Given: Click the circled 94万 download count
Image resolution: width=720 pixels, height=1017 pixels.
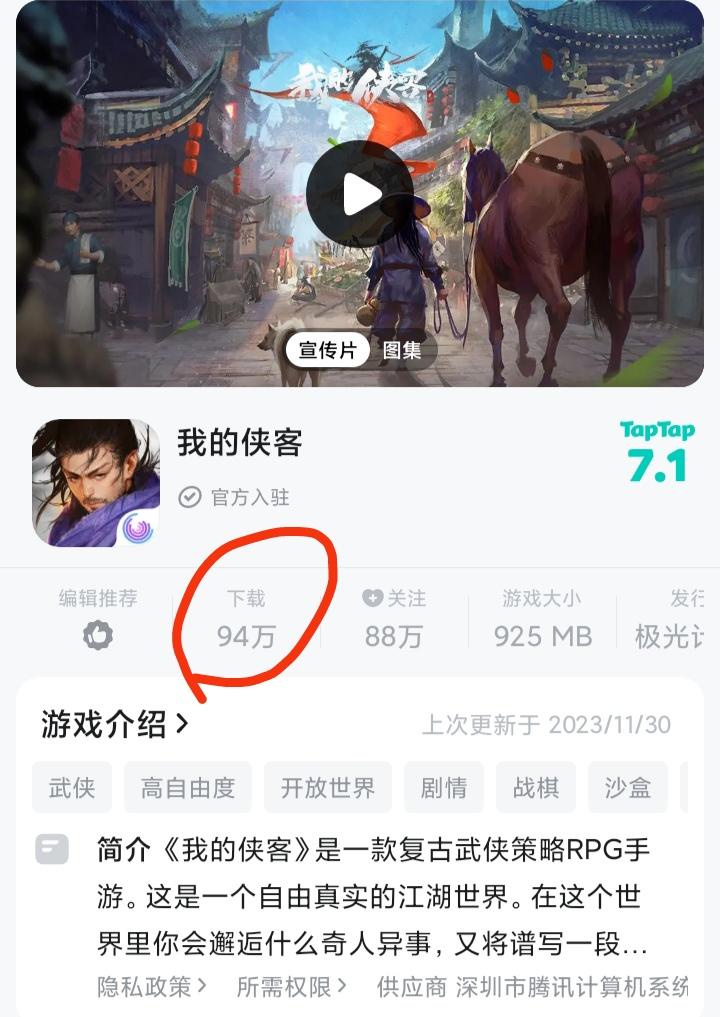Looking at the screenshot, I should (x=245, y=636).
